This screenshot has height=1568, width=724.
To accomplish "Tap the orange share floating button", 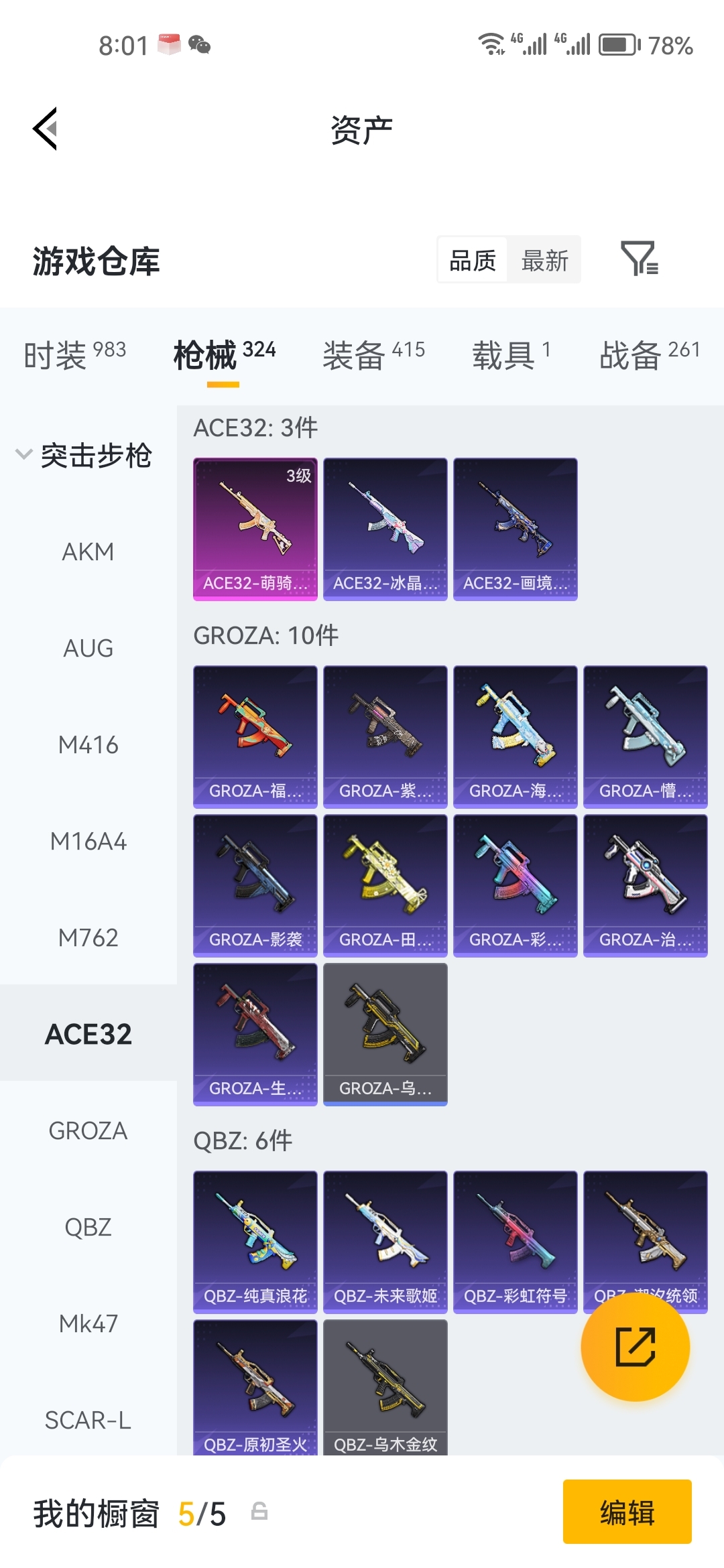I will 635,1347.
